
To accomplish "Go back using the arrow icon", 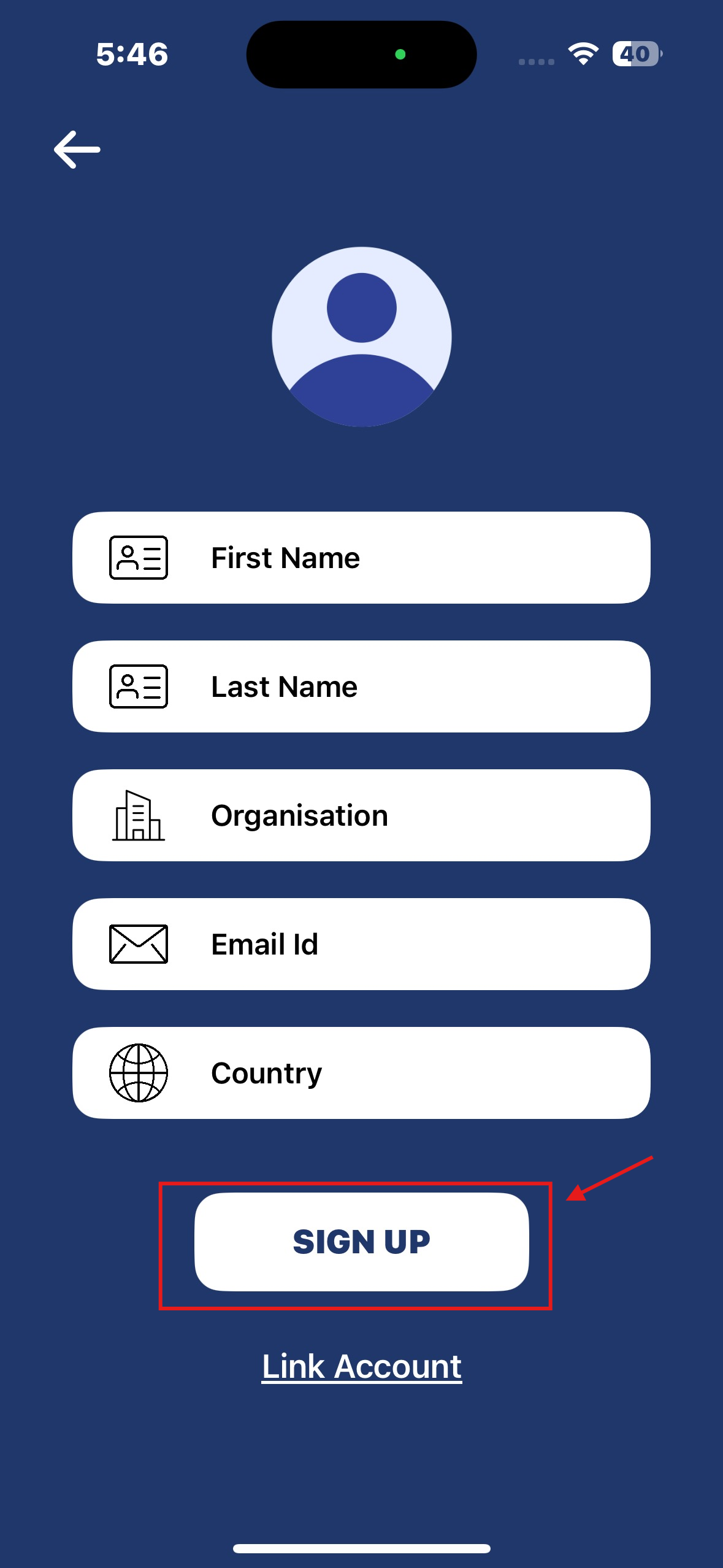I will [77, 150].
